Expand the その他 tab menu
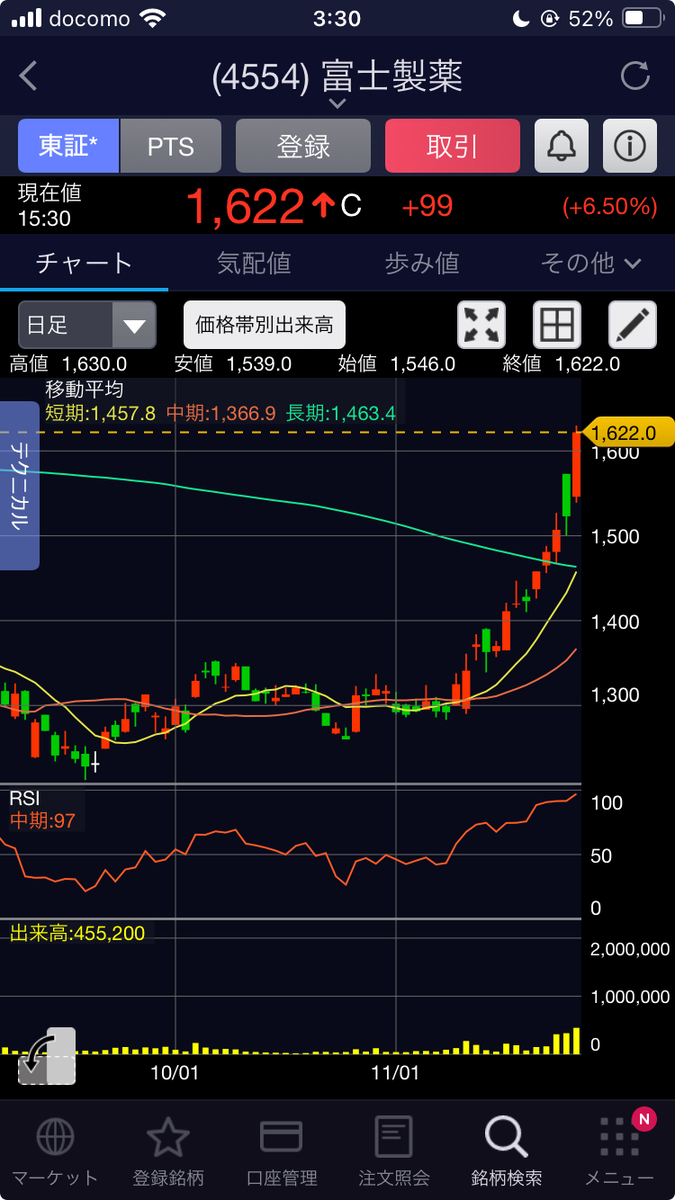 (x=590, y=263)
